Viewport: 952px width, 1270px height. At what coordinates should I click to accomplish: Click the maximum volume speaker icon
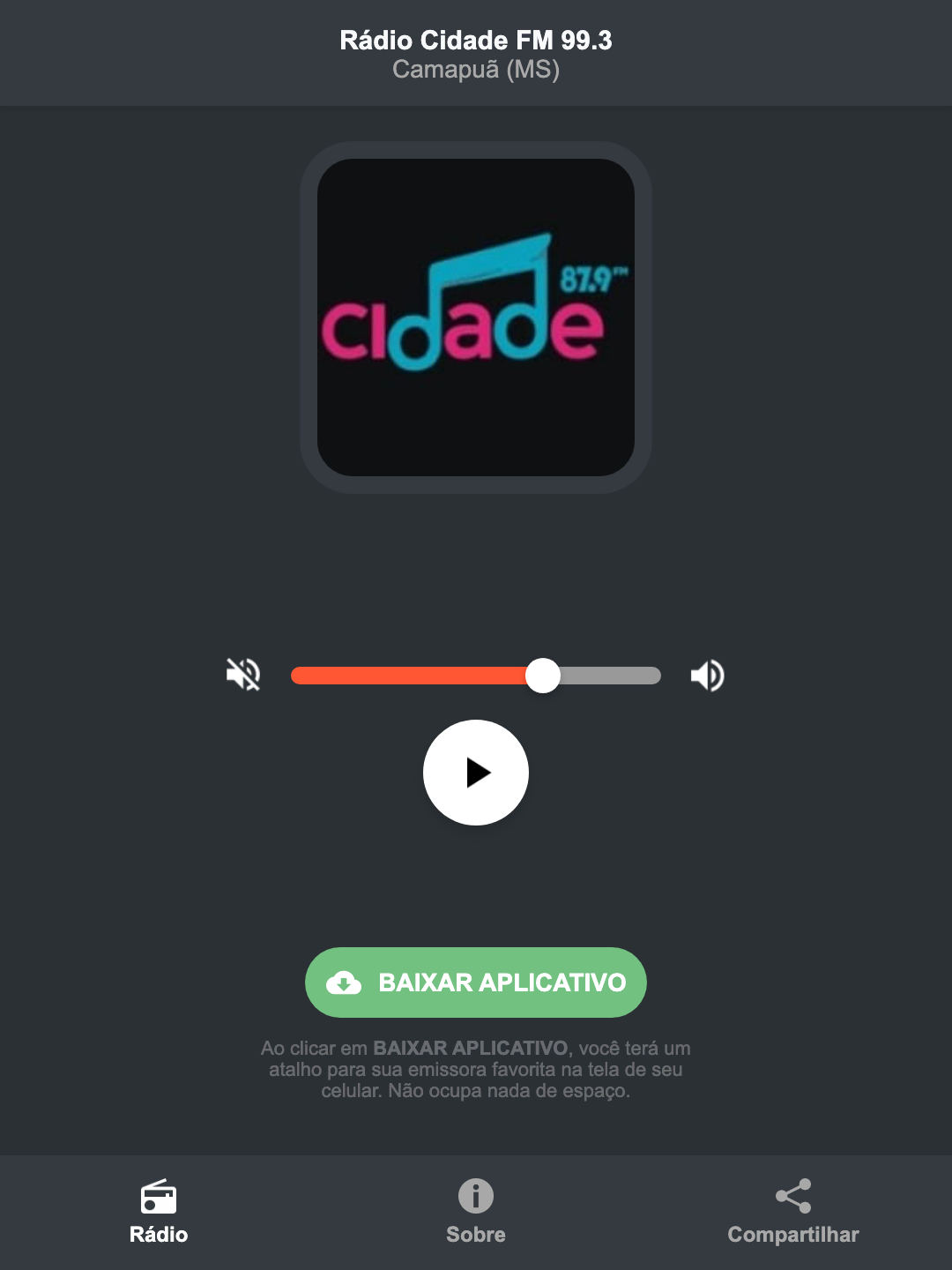[x=708, y=675]
